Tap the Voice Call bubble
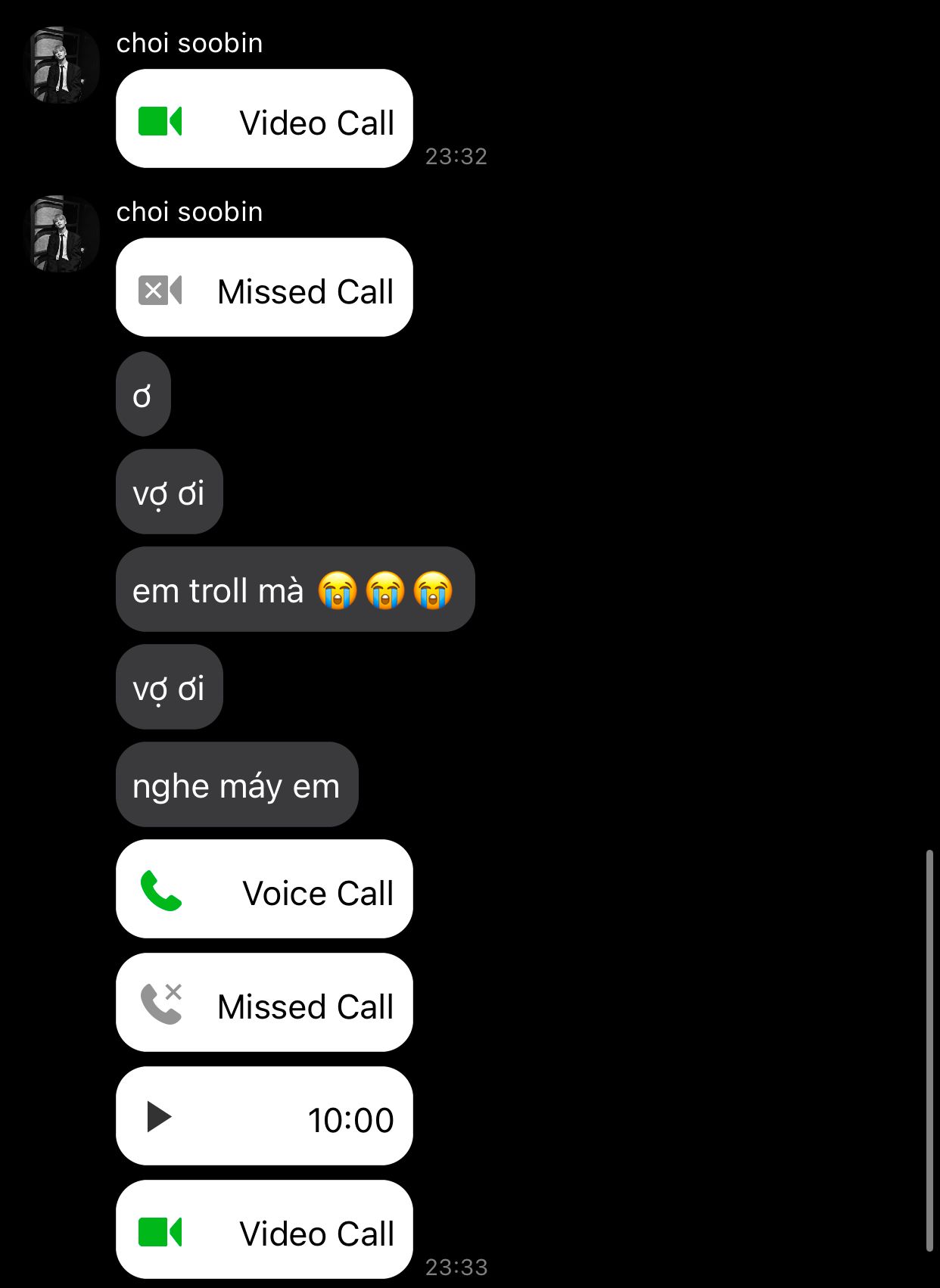This screenshot has width=940, height=1288. 264,890
